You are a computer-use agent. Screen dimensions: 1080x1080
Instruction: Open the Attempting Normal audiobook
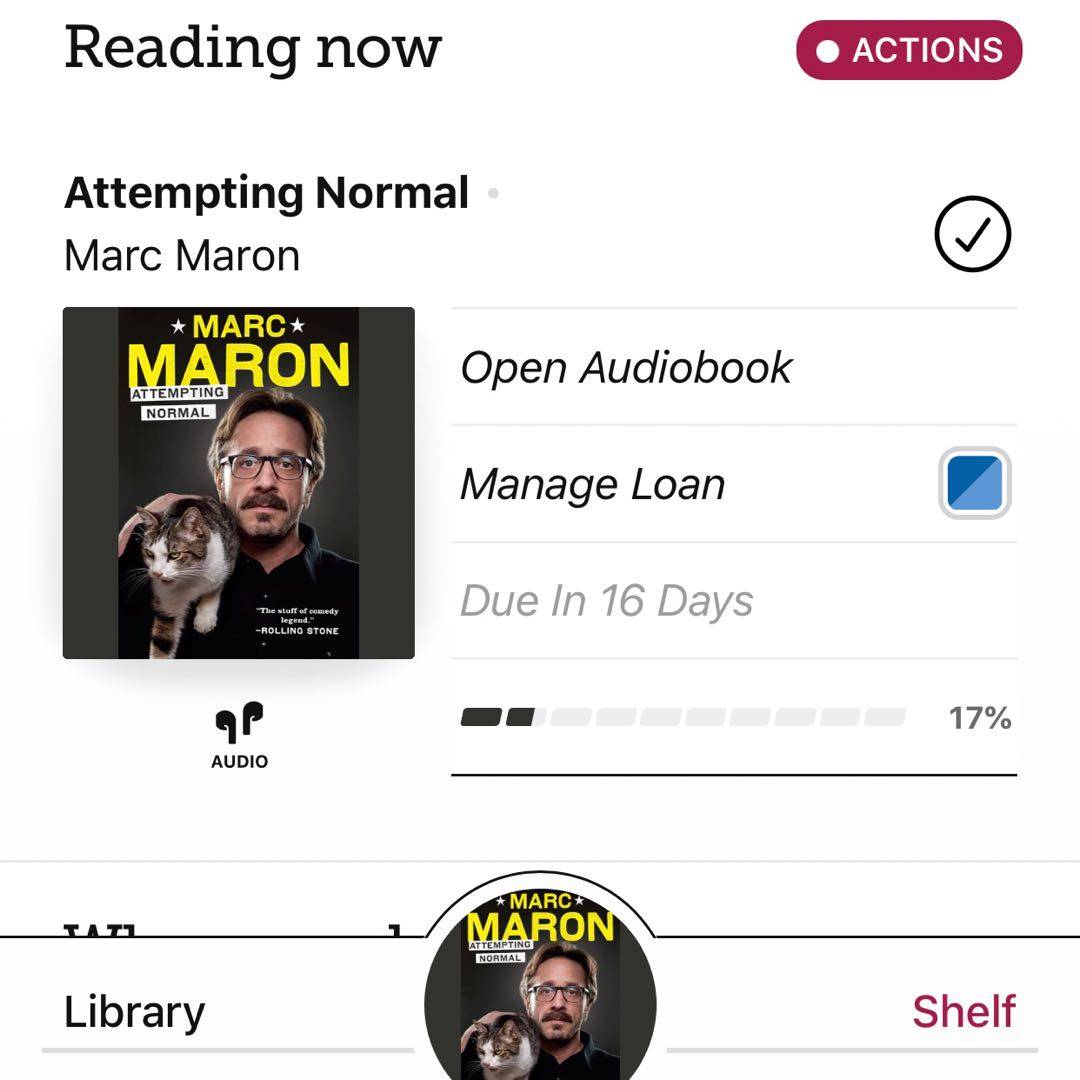pyautogui.click(x=626, y=368)
